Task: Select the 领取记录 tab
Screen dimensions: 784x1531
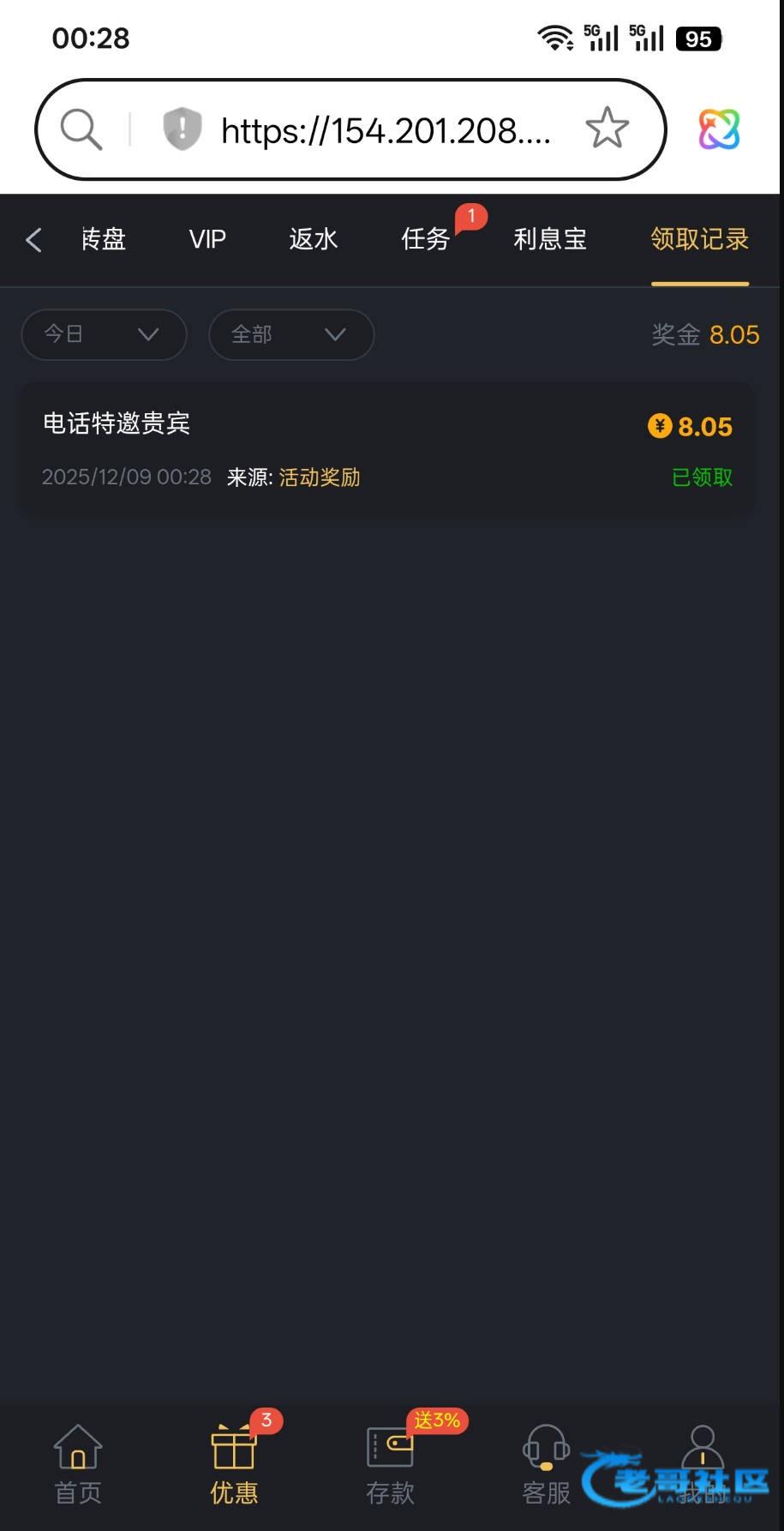Action: 699,239
